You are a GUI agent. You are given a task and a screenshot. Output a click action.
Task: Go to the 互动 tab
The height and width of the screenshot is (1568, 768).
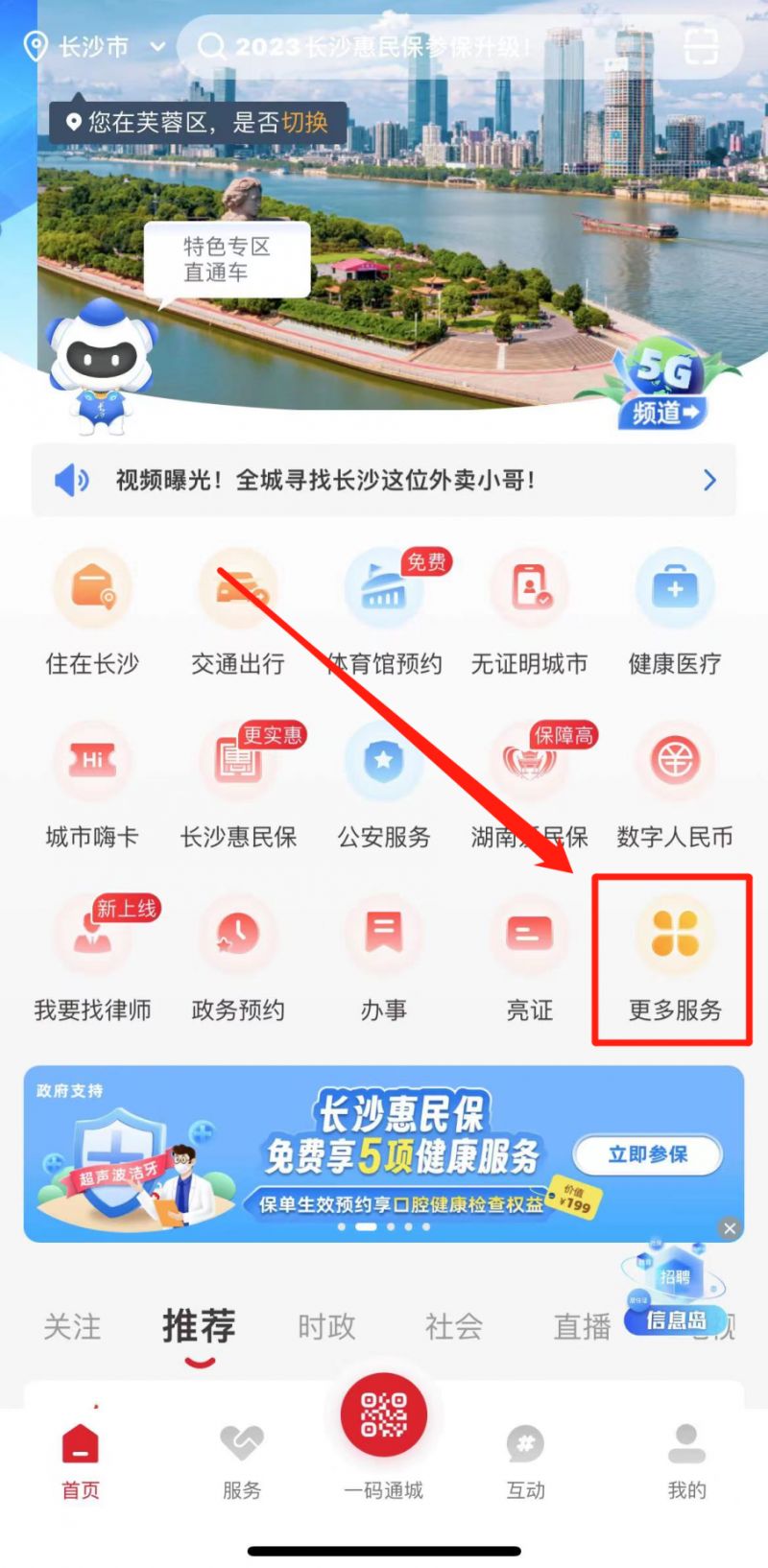point(525,1459)
